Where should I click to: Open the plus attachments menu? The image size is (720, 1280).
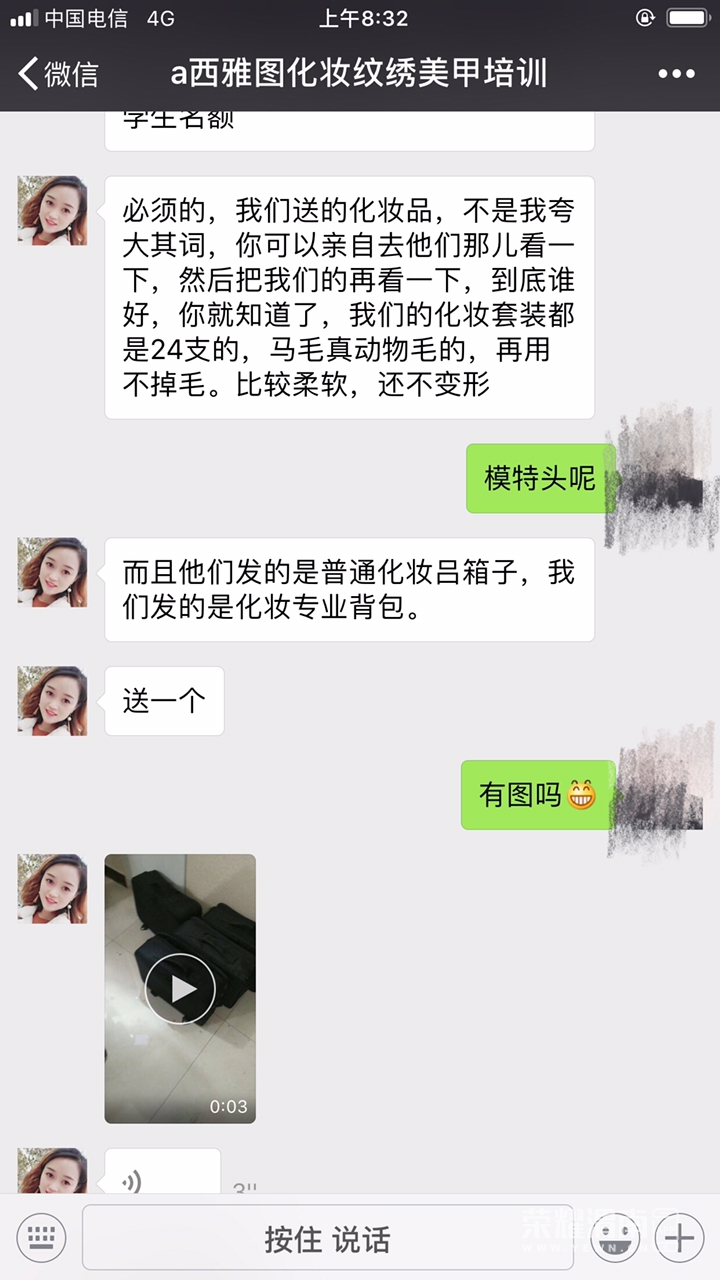(x=680, y=1238)
